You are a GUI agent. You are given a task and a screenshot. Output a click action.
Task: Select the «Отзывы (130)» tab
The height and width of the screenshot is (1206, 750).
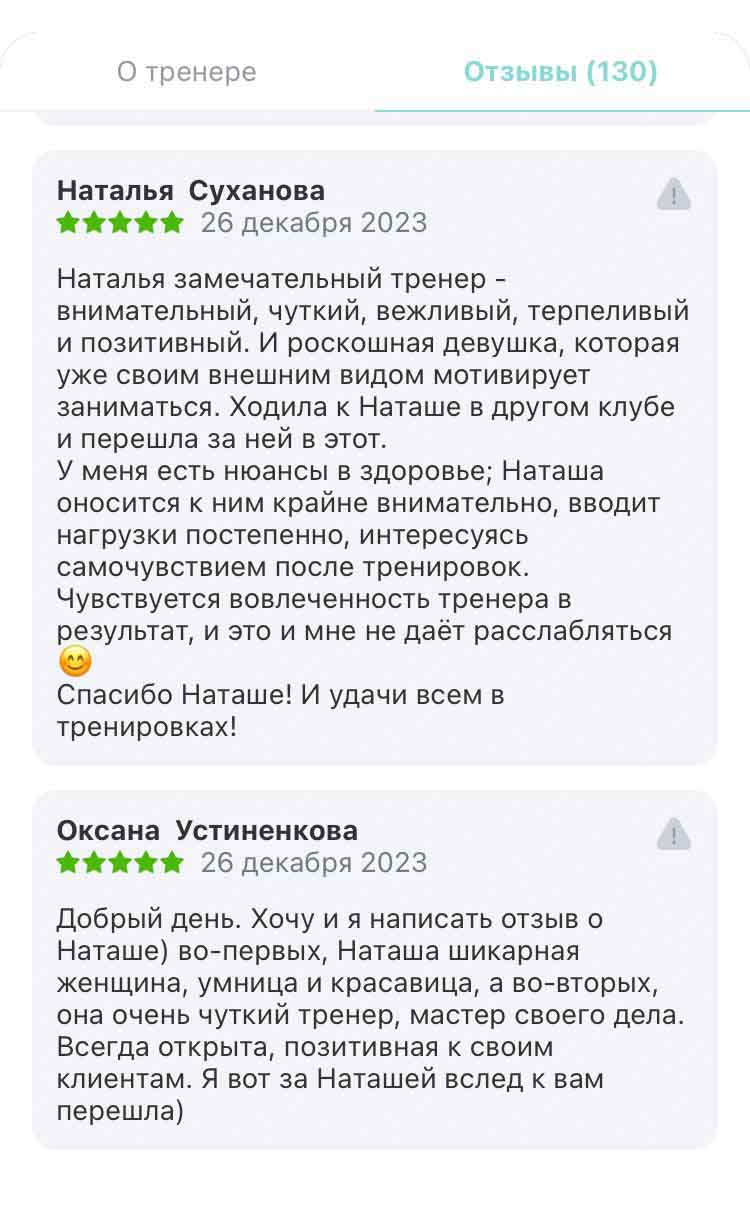coord(561,72)
